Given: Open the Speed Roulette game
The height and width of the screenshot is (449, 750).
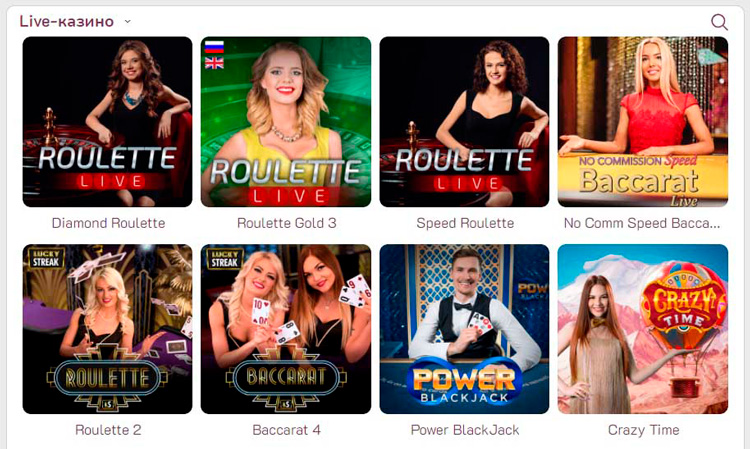Looking at the screenshot, I should (x=464, y=122).
